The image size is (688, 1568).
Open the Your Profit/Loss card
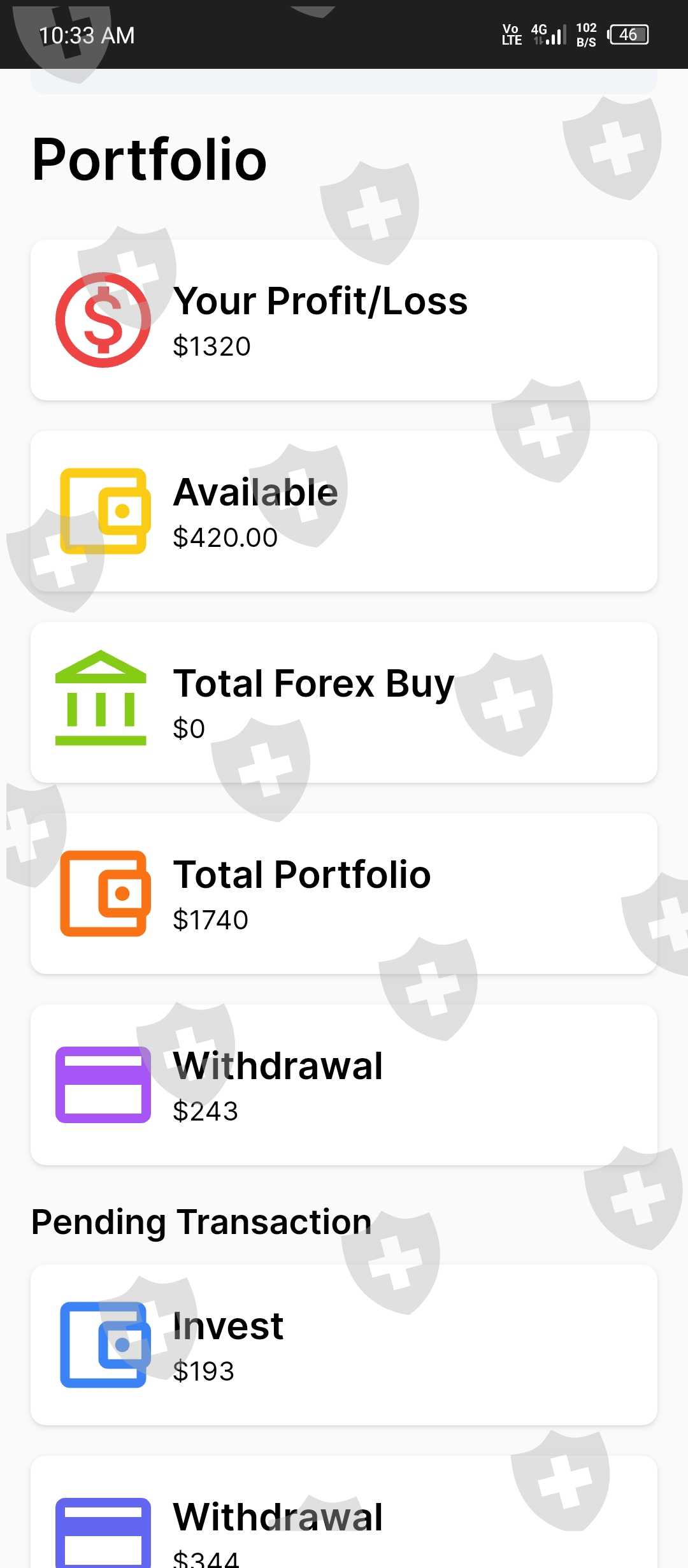344,320
